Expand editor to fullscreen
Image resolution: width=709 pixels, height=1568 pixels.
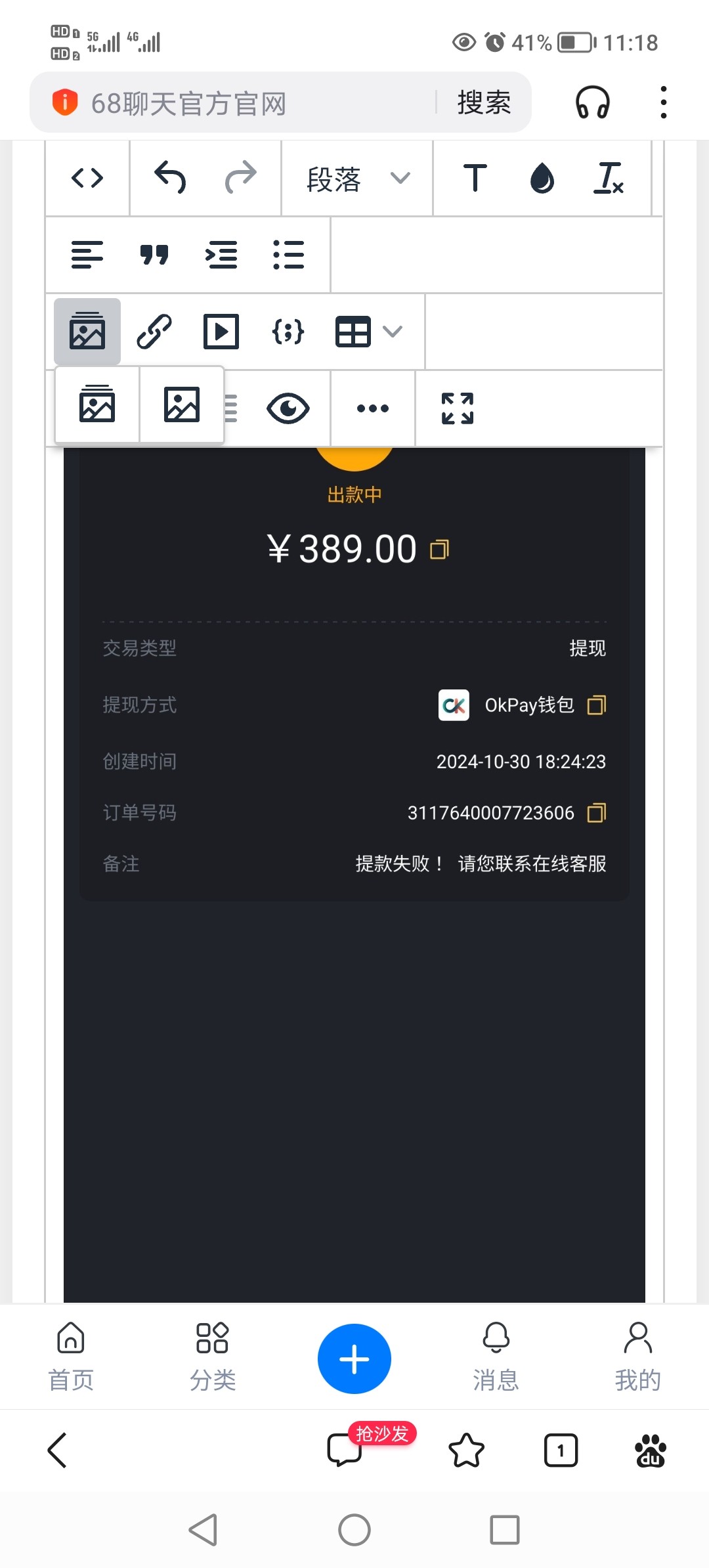tap(458, 408)
